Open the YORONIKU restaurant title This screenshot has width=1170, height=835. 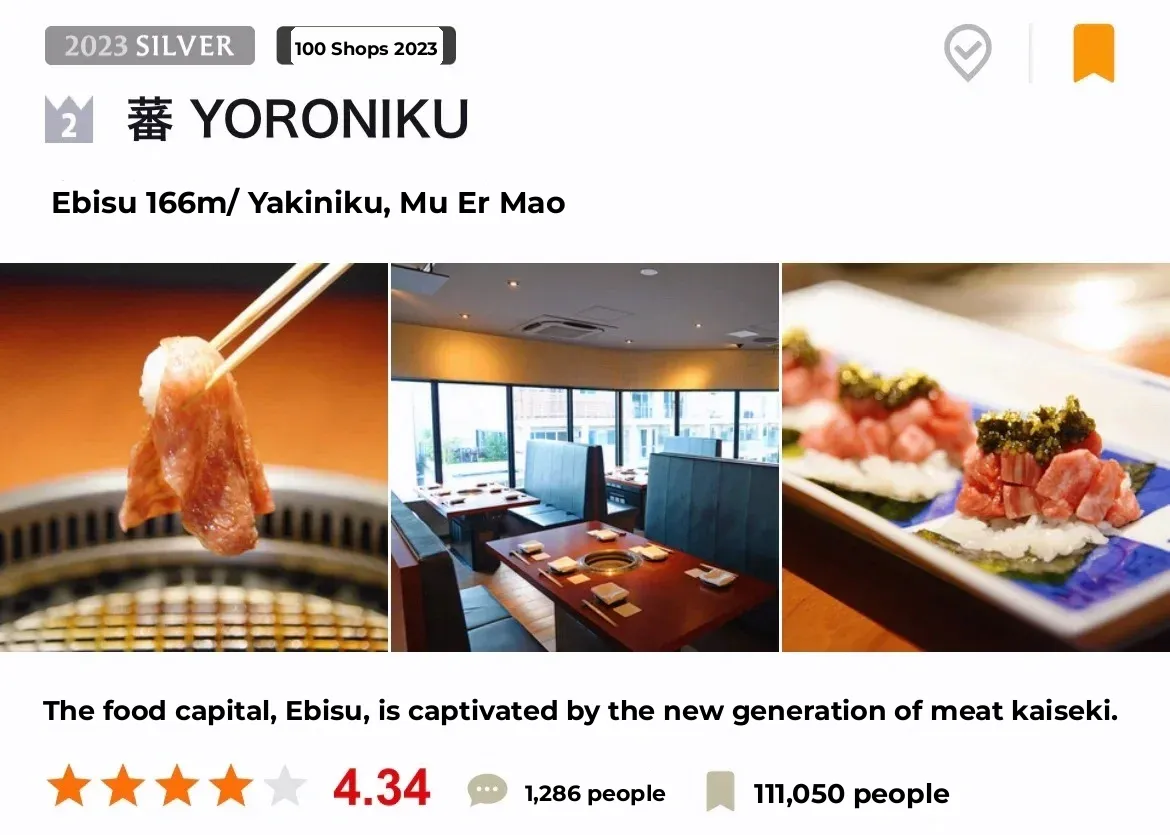tap(297, 120)
